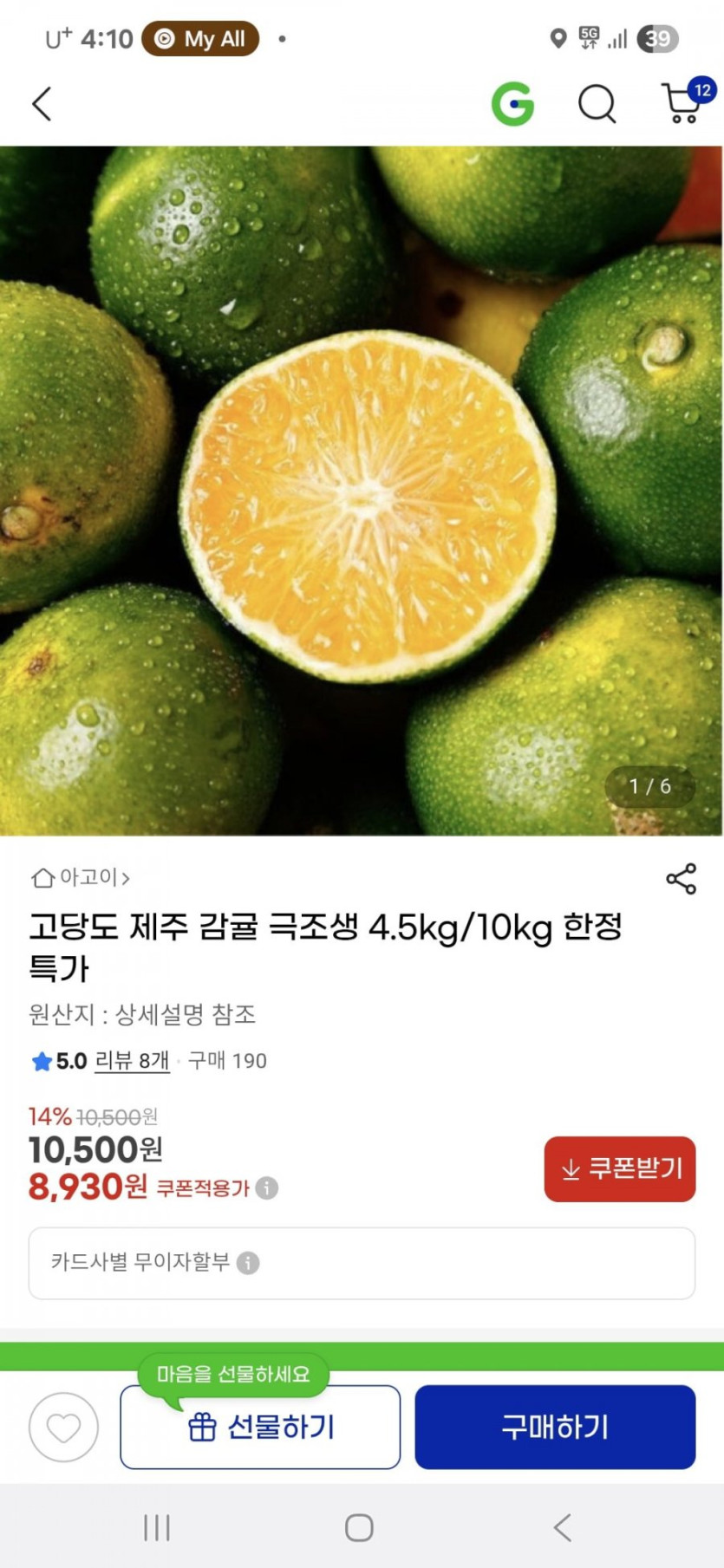Add product to wishlist with heart
724x1568 pixels.
pos(63,1427)
